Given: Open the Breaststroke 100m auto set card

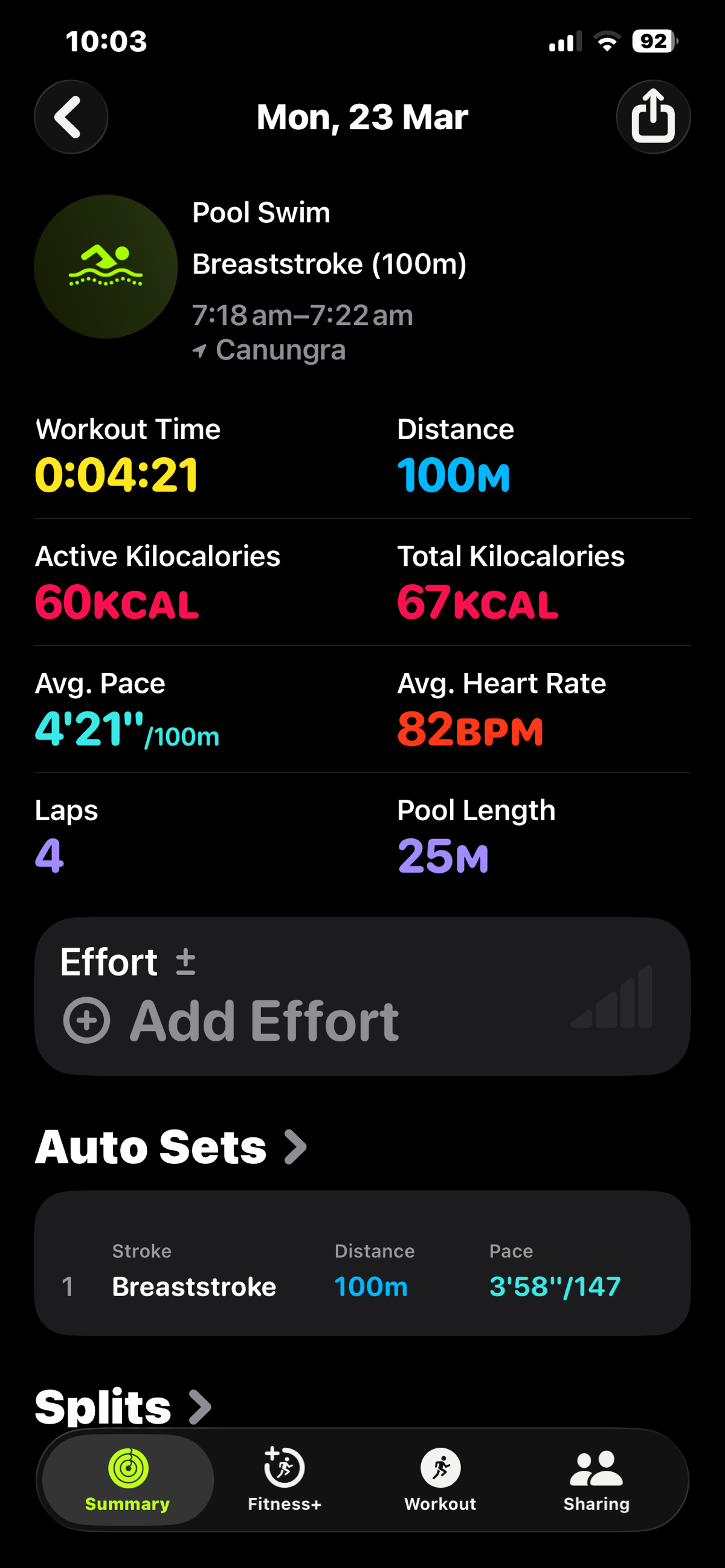Looking at the screenshot, I should click(362, 1264).
